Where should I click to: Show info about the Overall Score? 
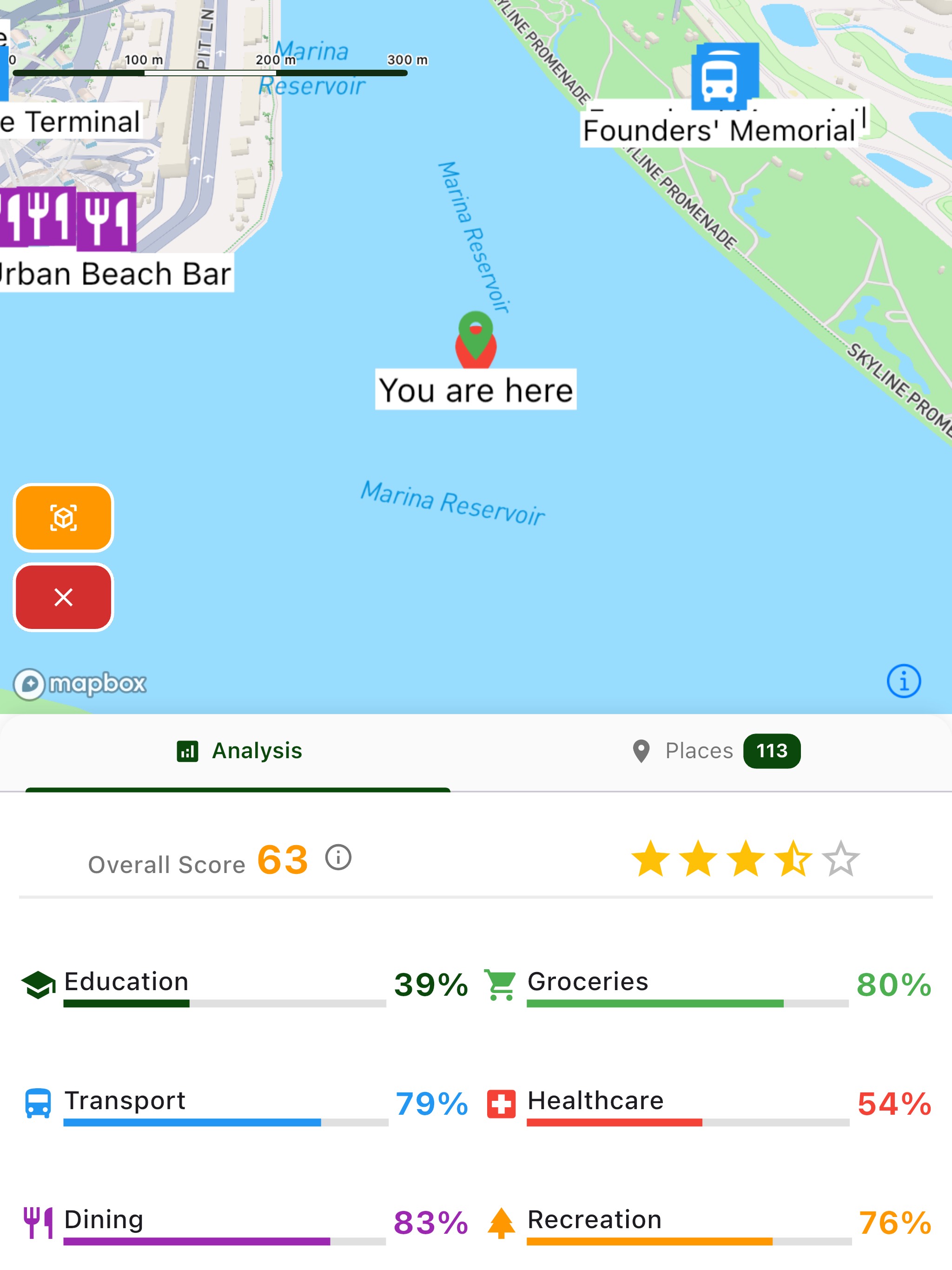click(338, 858)
